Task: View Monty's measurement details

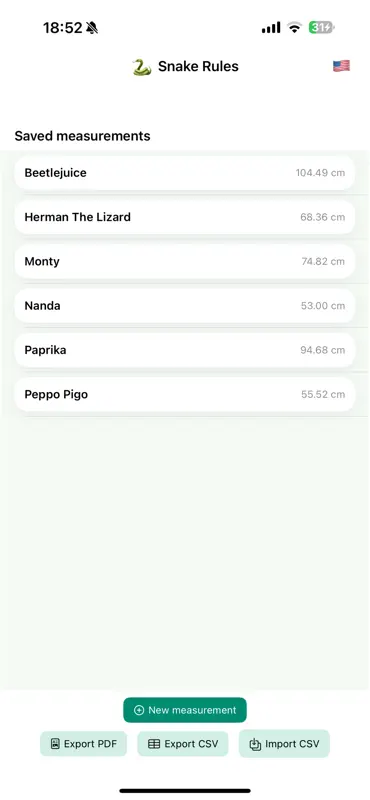Action: click(x=185, y=262)
